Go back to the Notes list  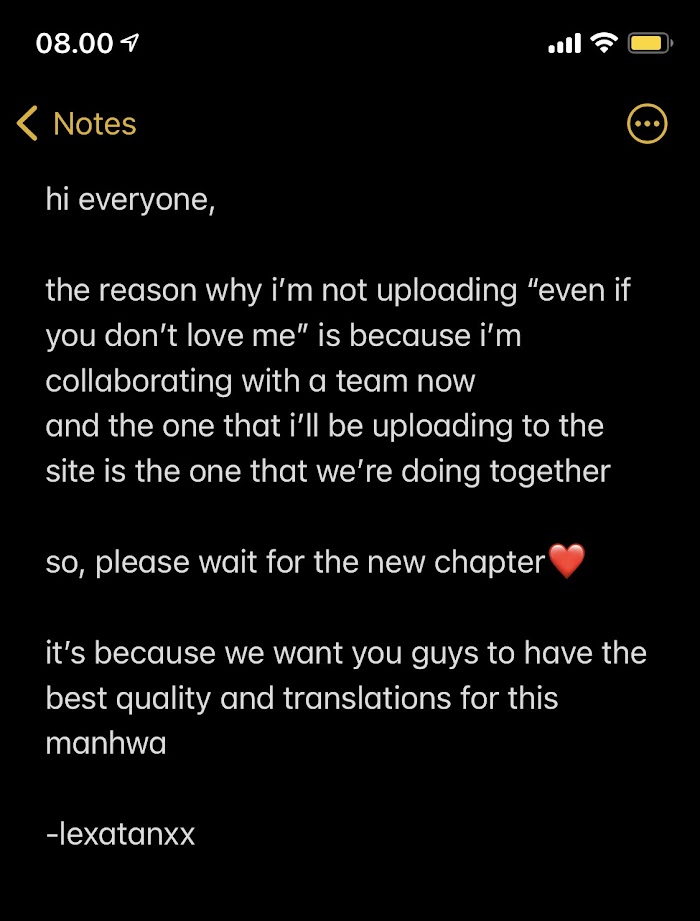point(77,124)
